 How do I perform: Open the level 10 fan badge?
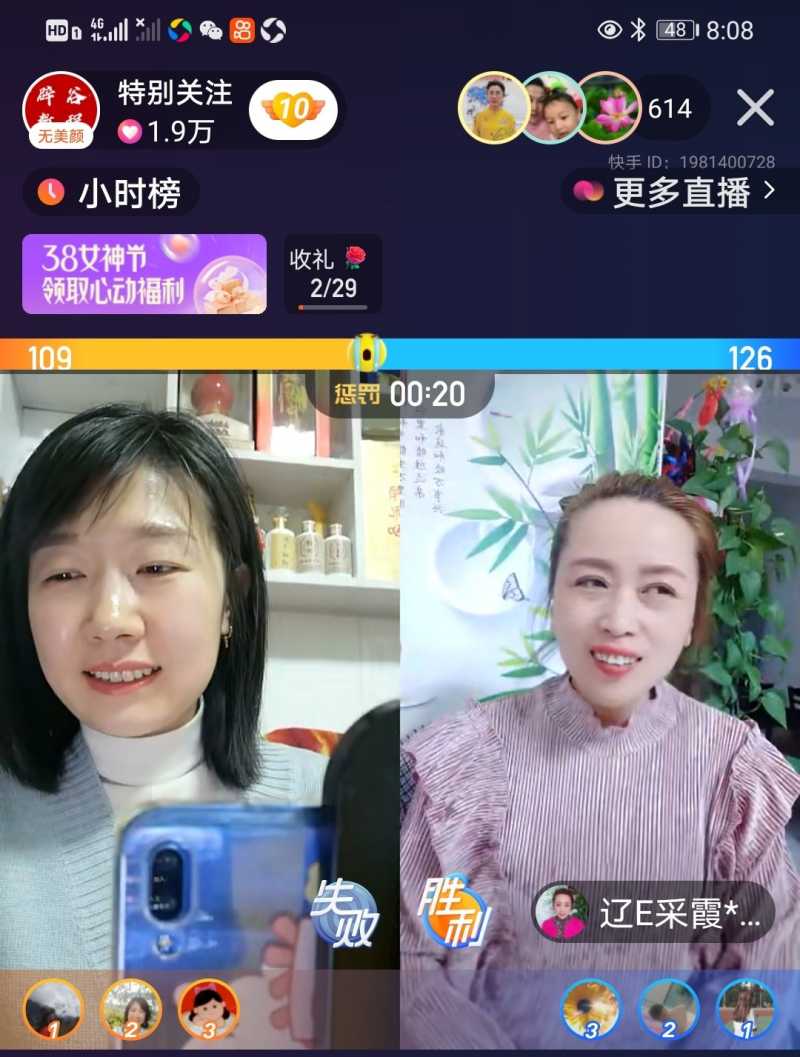click(x=293, y=108)
